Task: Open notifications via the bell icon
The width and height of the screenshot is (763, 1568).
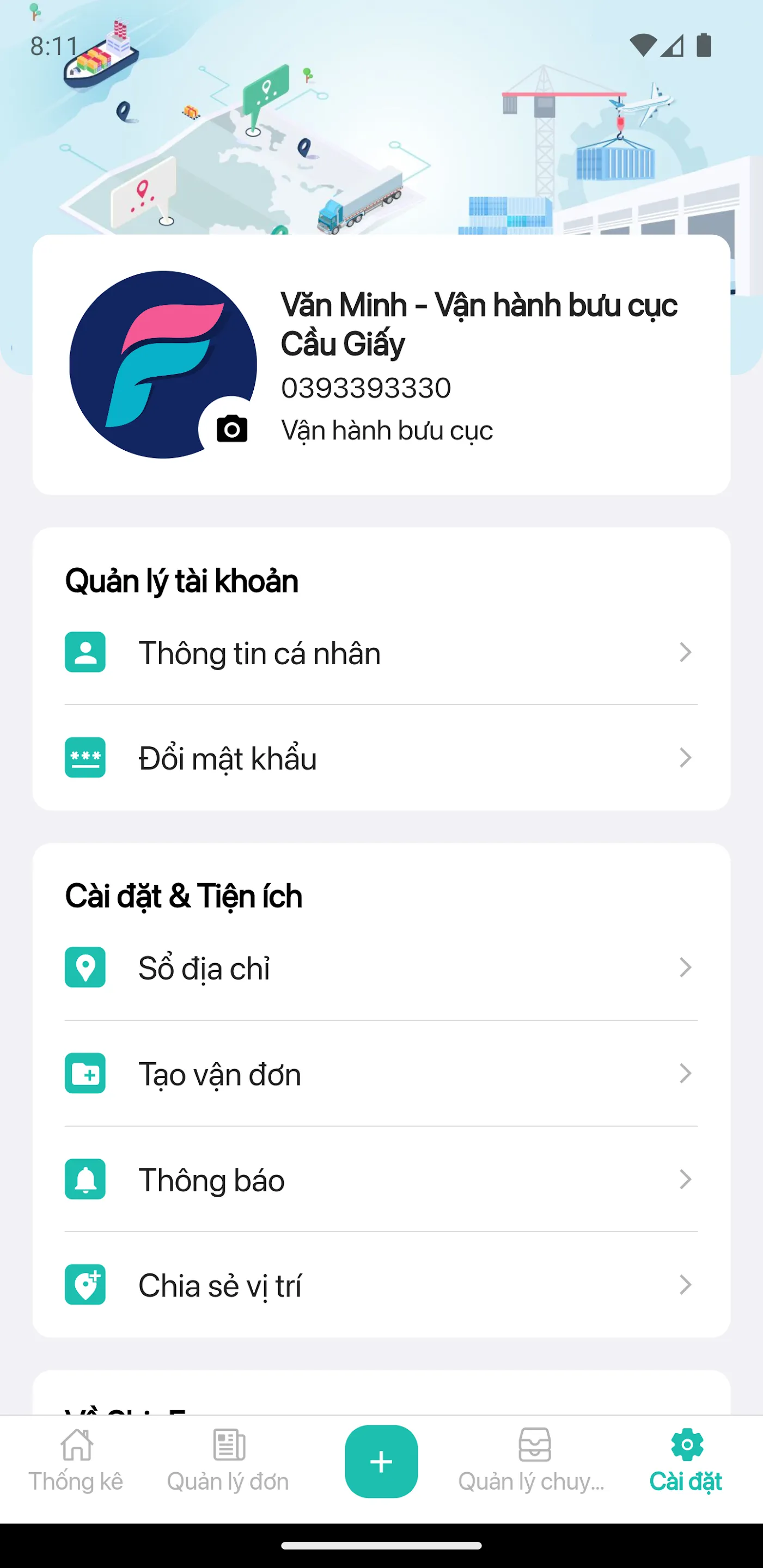Action: 86,1179
